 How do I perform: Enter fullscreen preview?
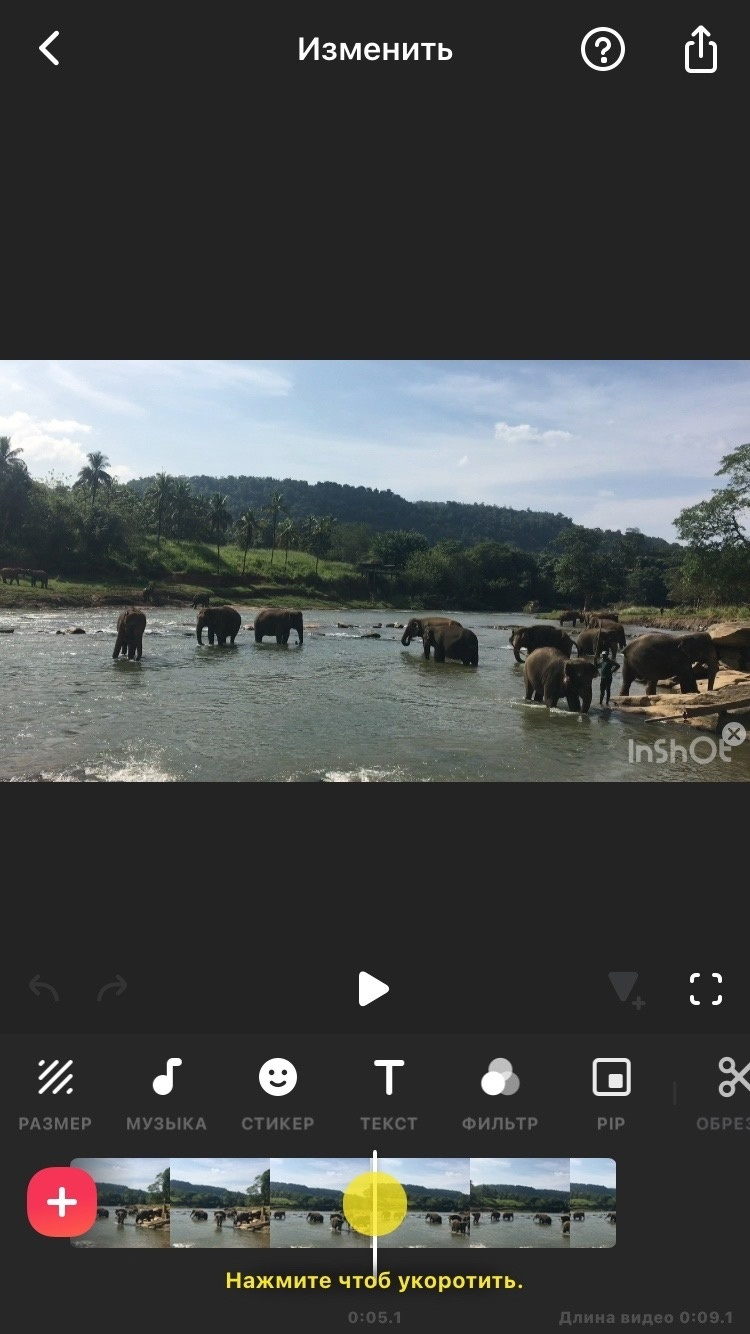[x=706, y=989]
